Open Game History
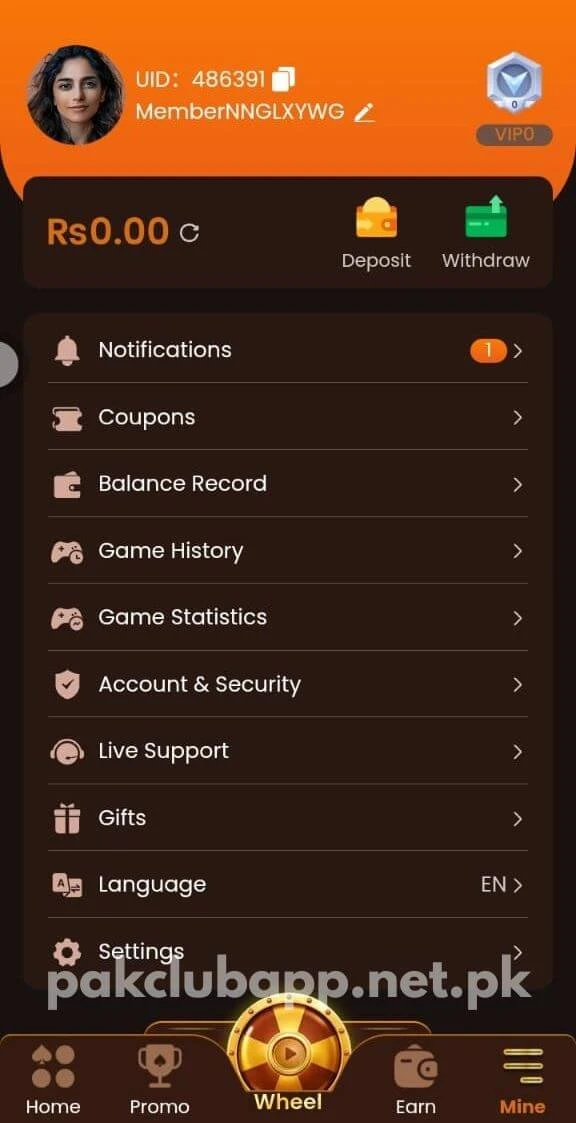Viewport: 576px width, 1123px height. pos(288,551)
